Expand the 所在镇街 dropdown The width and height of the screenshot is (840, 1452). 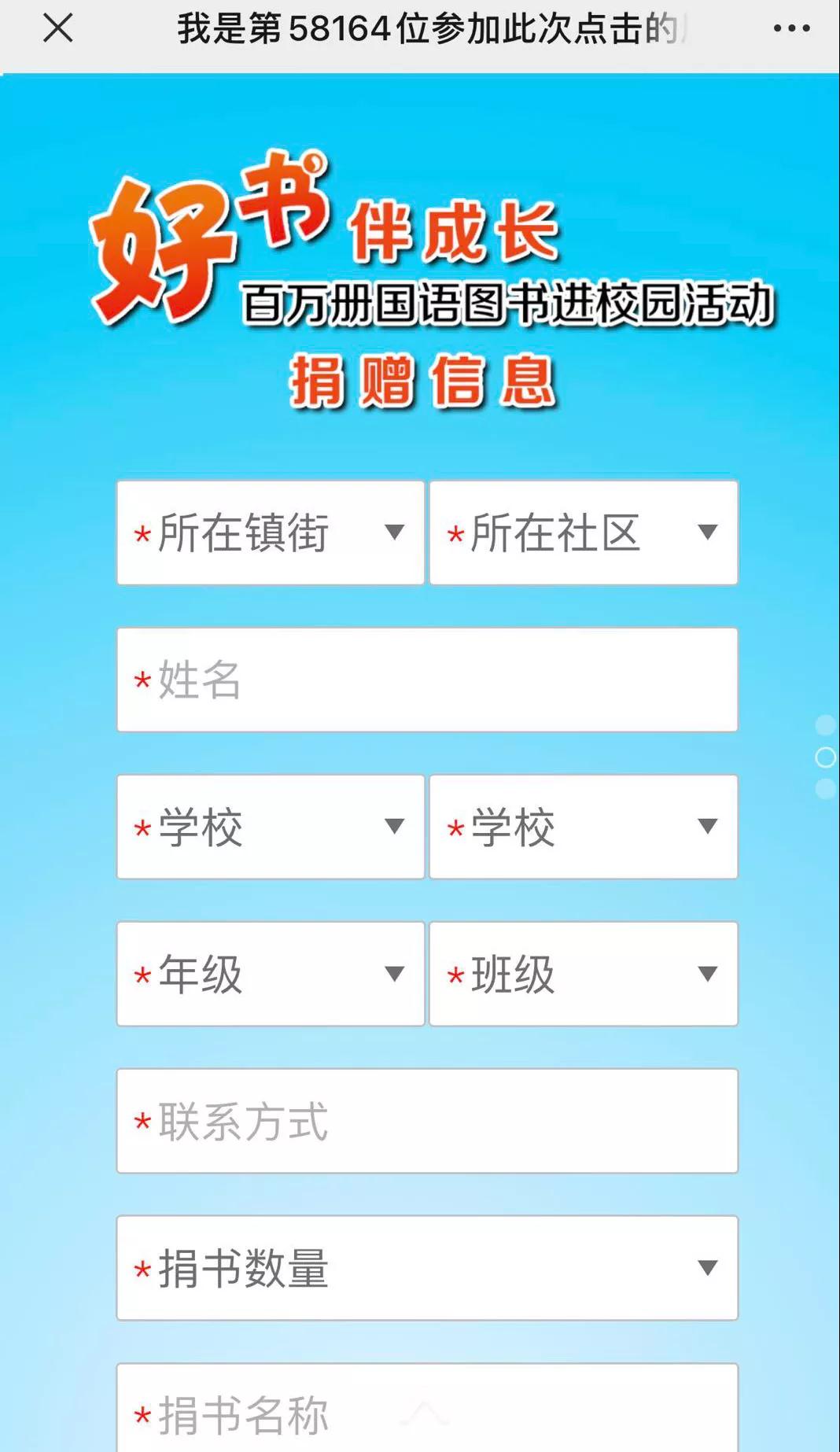[271, 533]
